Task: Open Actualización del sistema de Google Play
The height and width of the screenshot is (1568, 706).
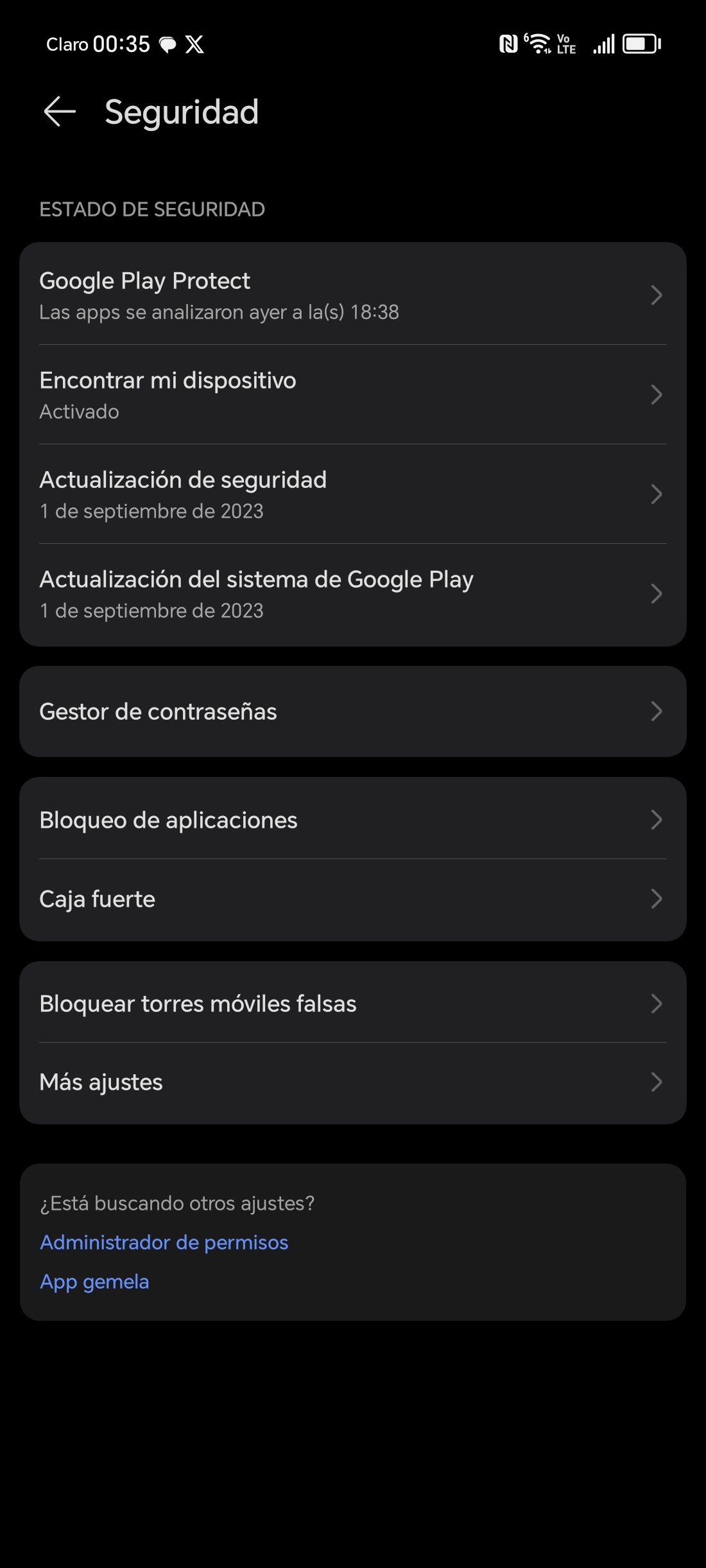Action: click(x=353, y=594)
